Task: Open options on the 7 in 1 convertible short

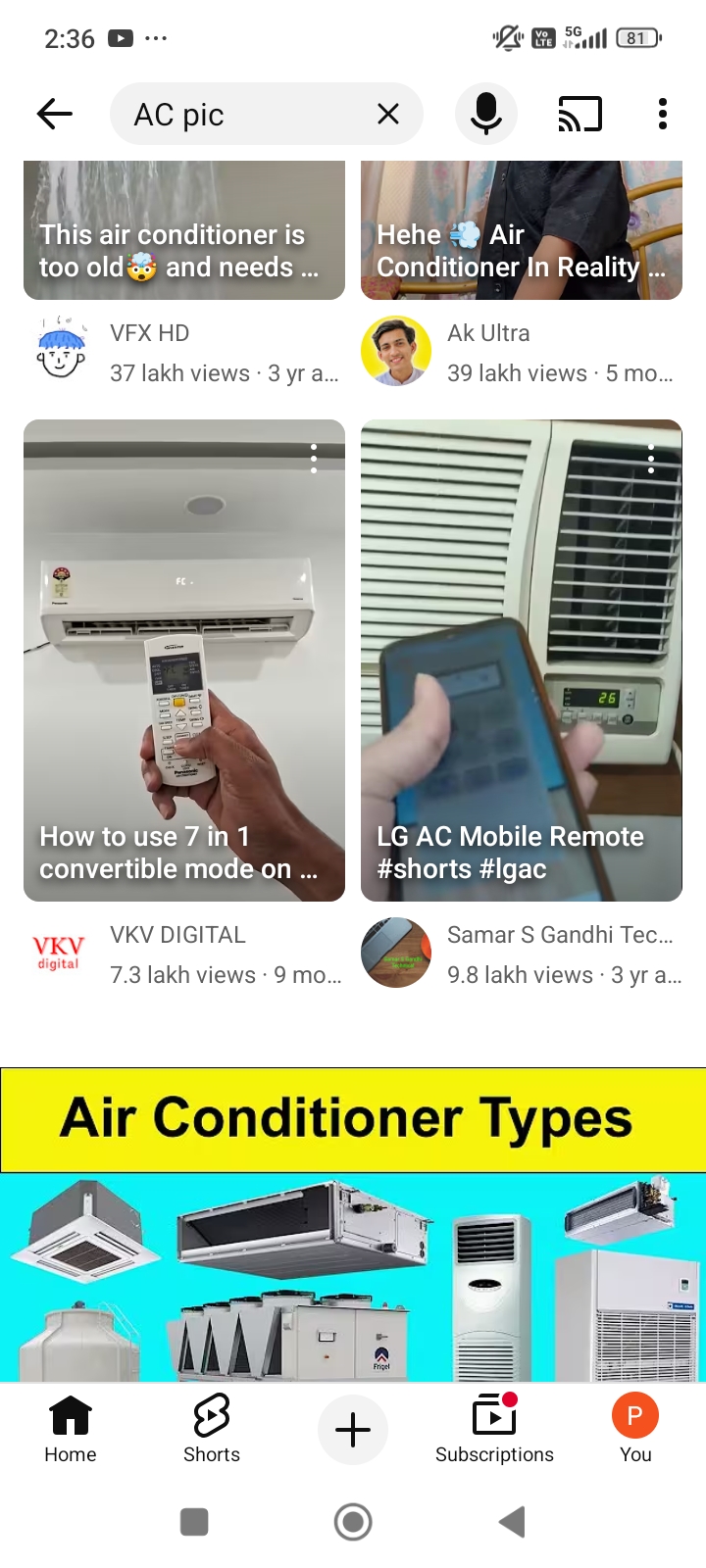Action: [x=314, y=459]
